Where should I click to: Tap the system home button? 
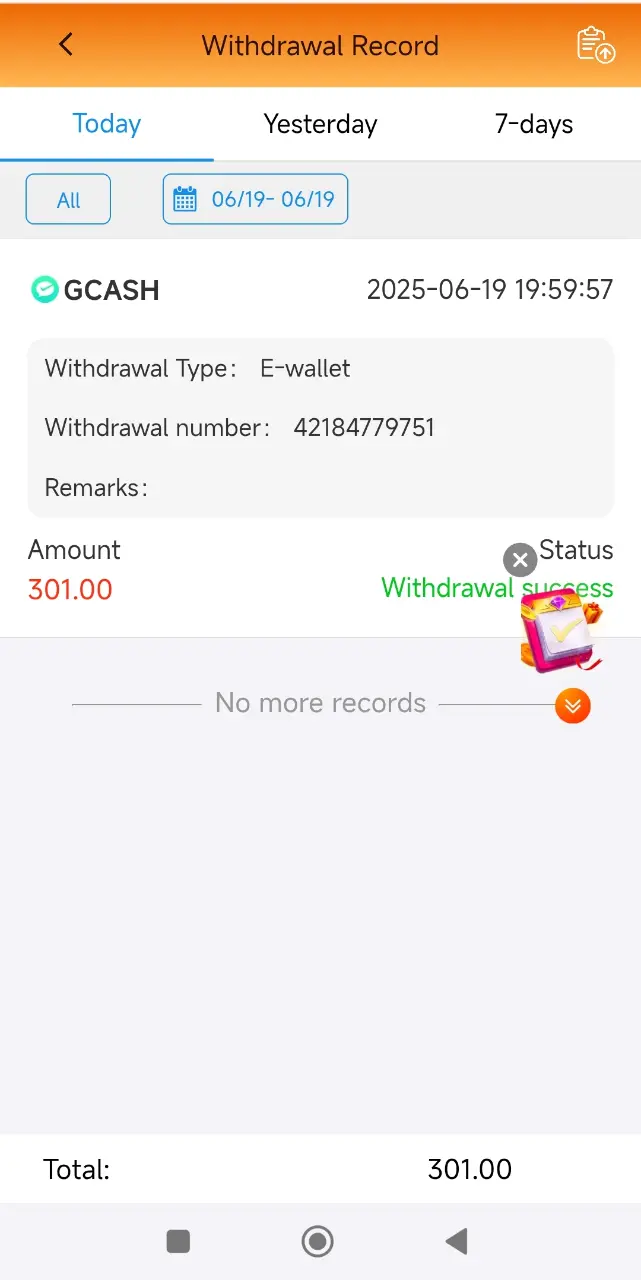[318, 1242]
